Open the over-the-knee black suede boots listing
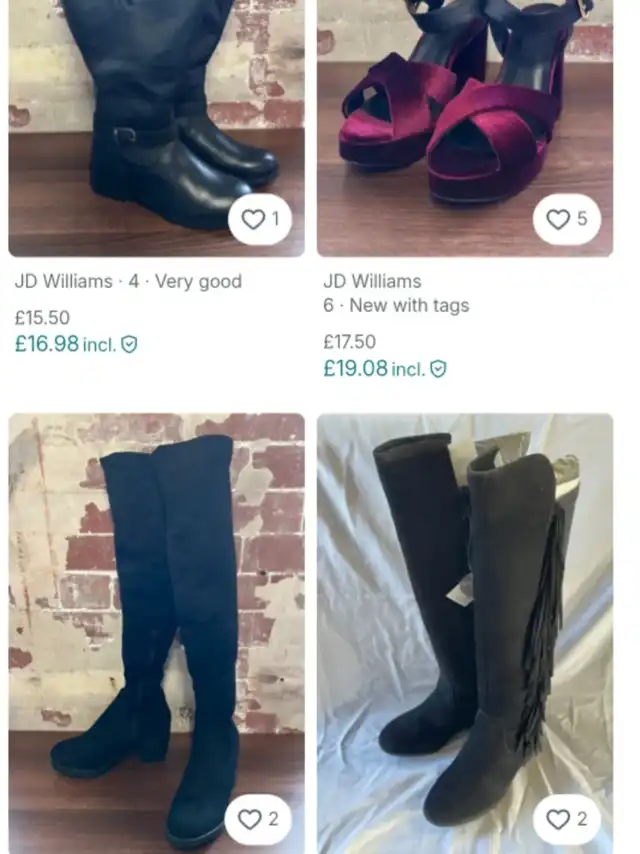The width and height of the screenshot is (640, 854). point(156,620)
